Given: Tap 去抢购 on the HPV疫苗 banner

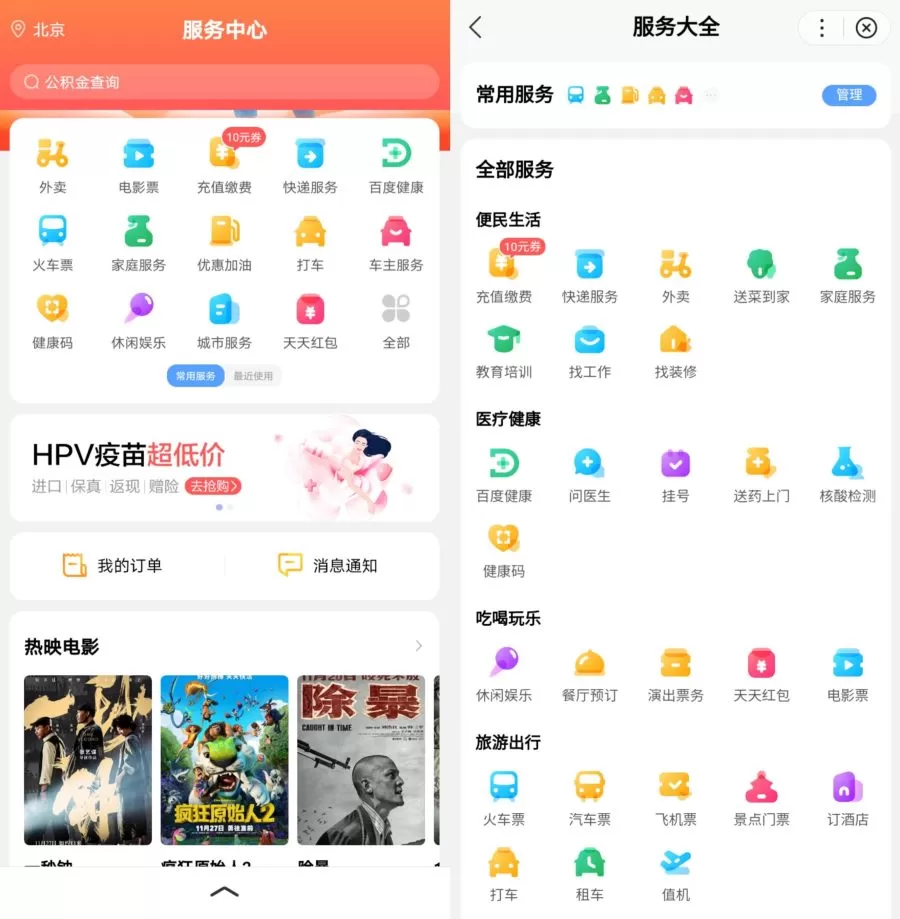Looking at the screenshot, I should [214, 487].
